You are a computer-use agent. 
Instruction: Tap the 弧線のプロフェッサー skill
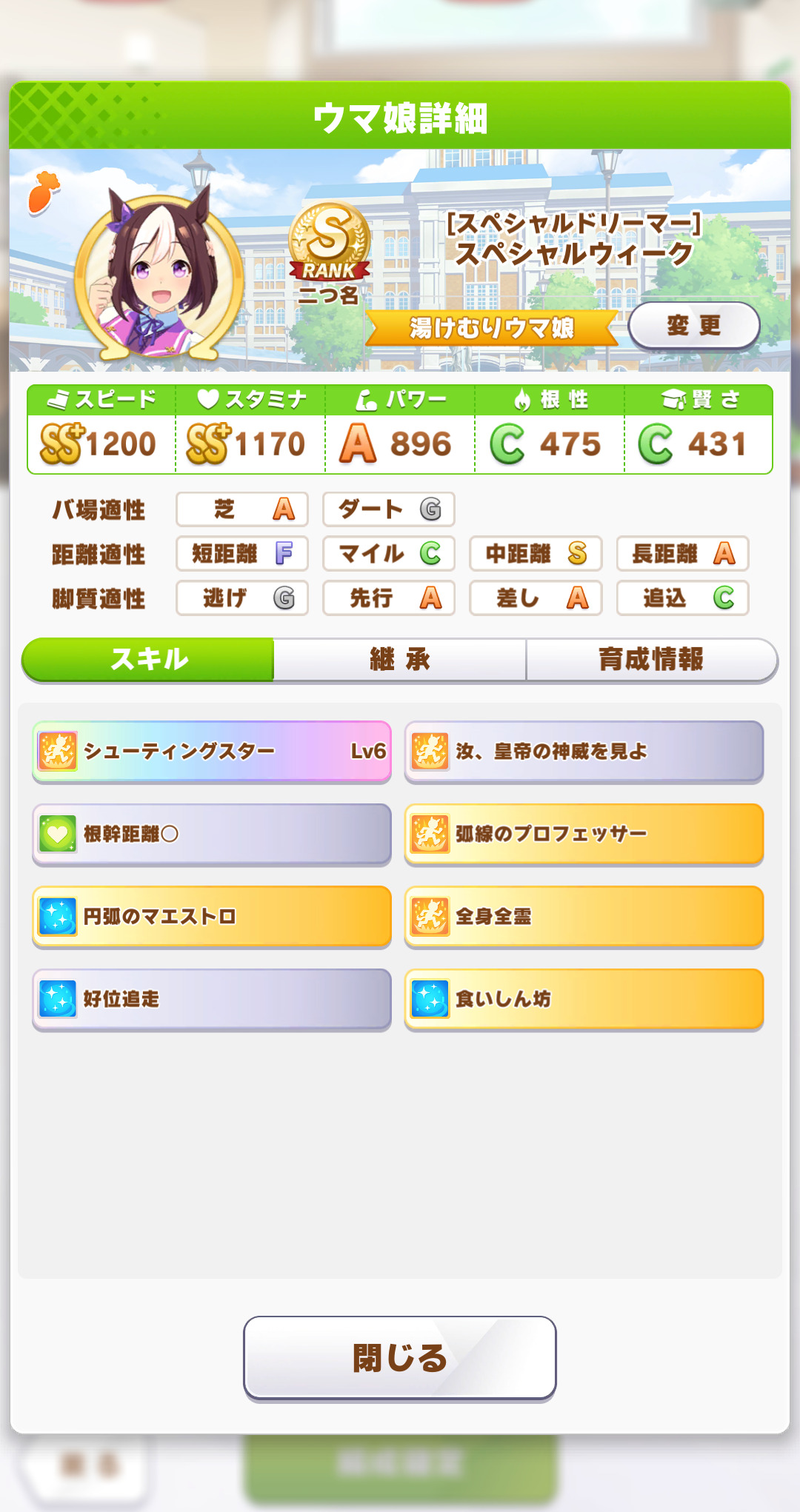(584, 834)
